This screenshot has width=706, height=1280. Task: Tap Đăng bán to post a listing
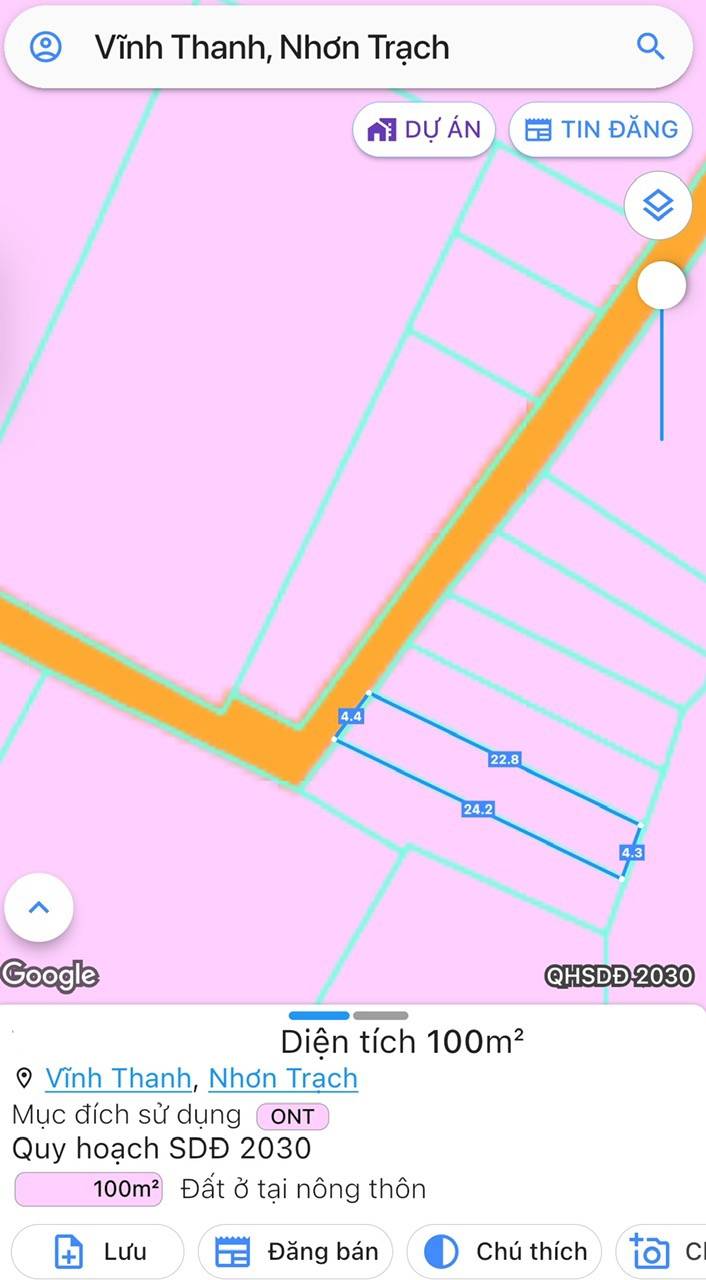(x=295, y=1251)
